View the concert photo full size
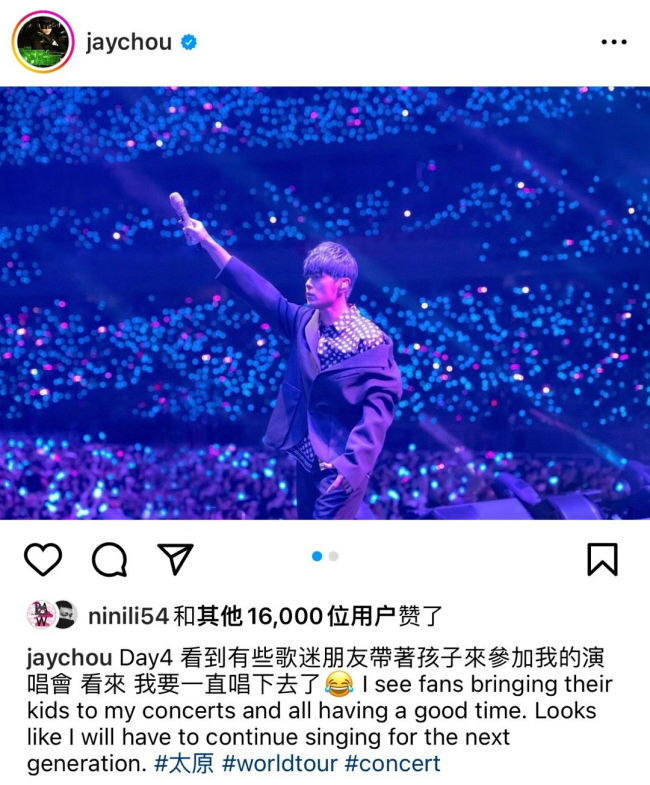This screenshot has height=785, width=650. pos(325,302)
